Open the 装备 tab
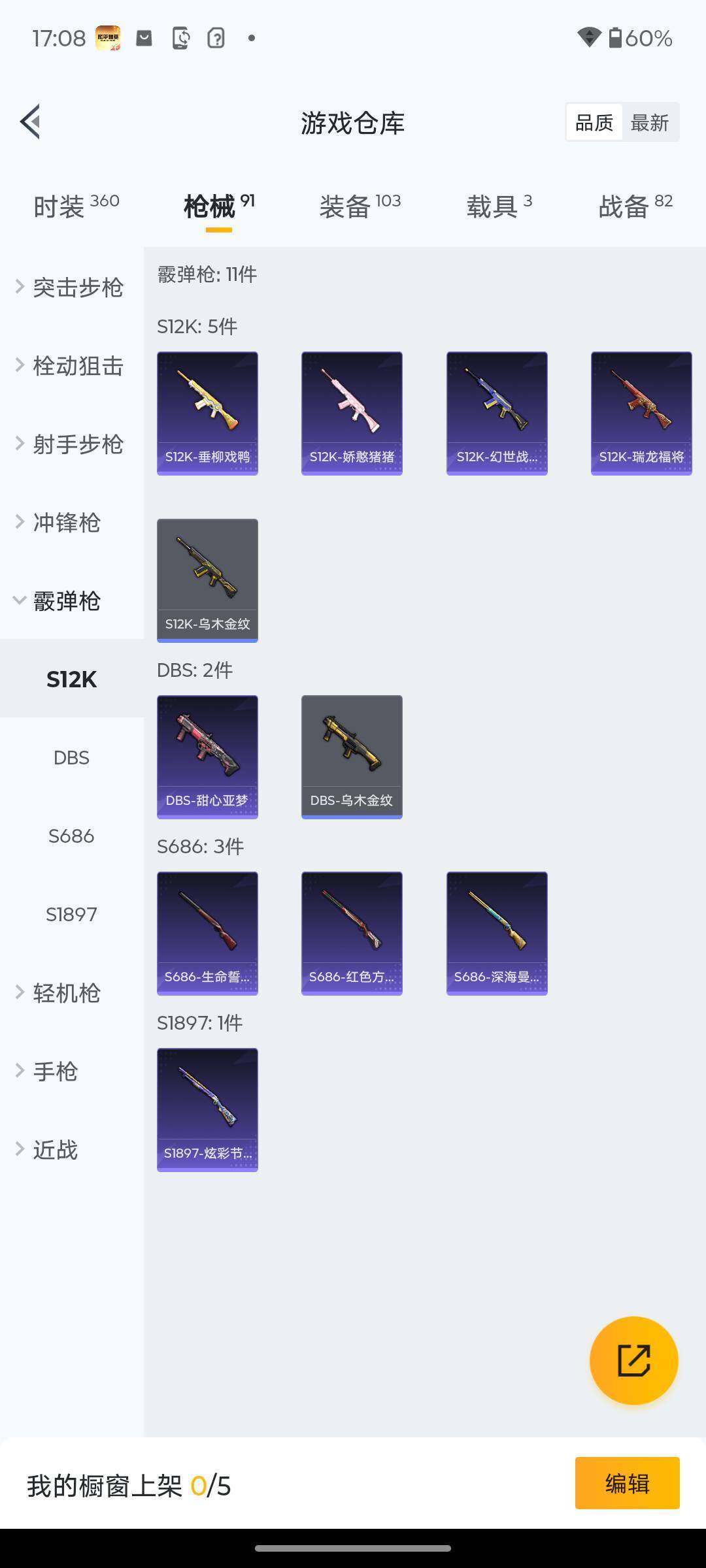The image size is (706, 1568). (x=360, y=206)
